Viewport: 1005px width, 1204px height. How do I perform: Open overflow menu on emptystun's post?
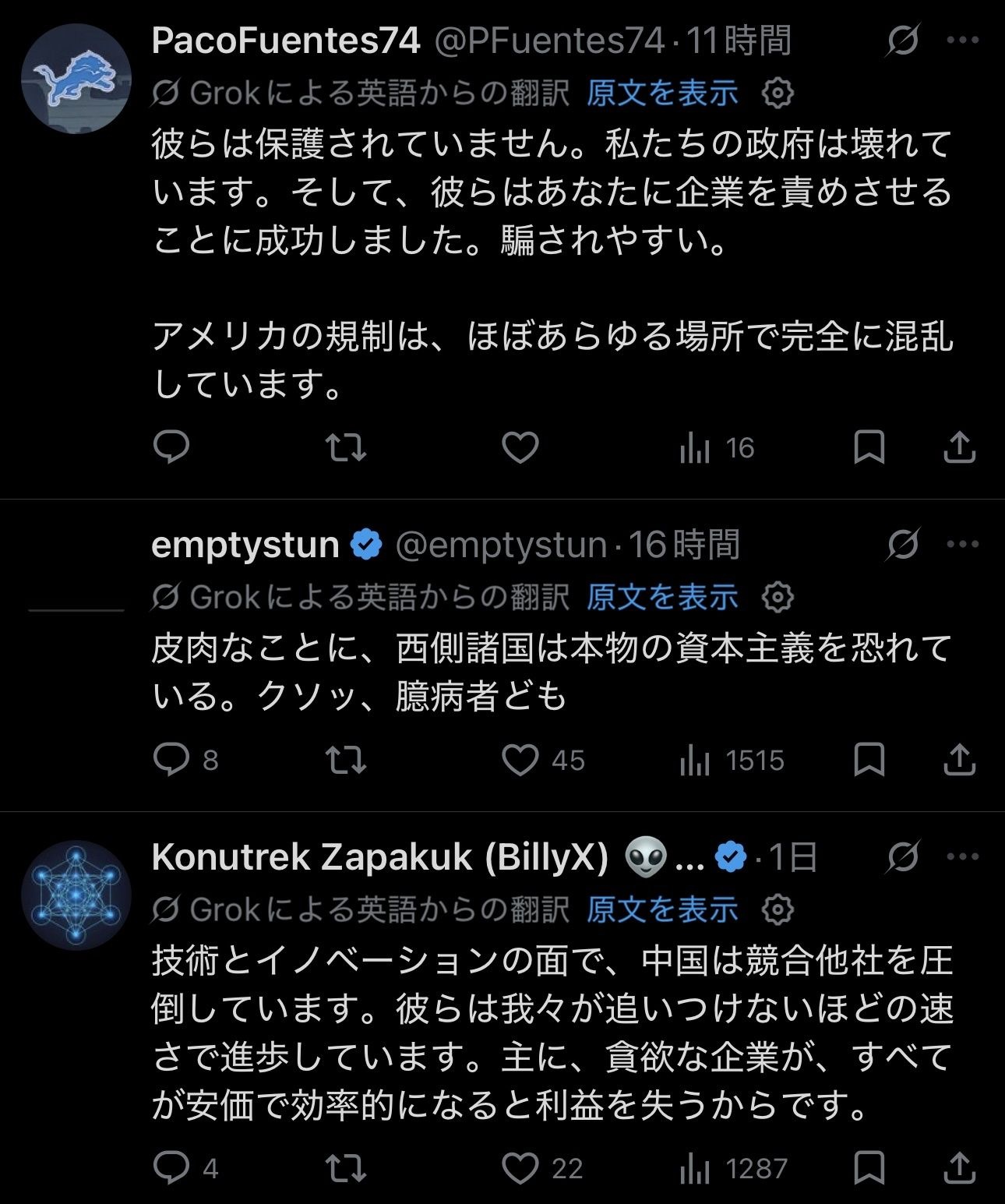(x=962, y=544)
